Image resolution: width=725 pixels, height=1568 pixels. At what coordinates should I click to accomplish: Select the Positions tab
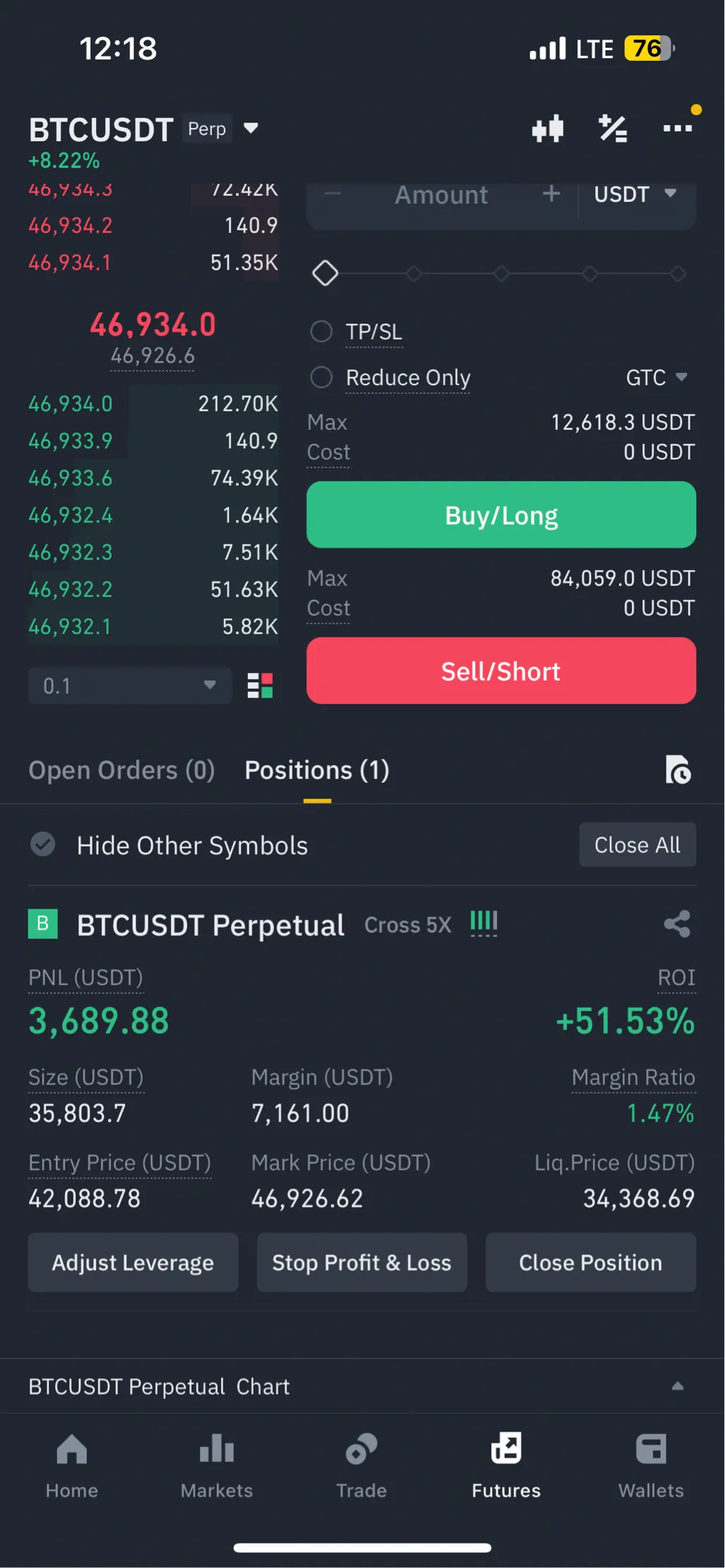316,770
